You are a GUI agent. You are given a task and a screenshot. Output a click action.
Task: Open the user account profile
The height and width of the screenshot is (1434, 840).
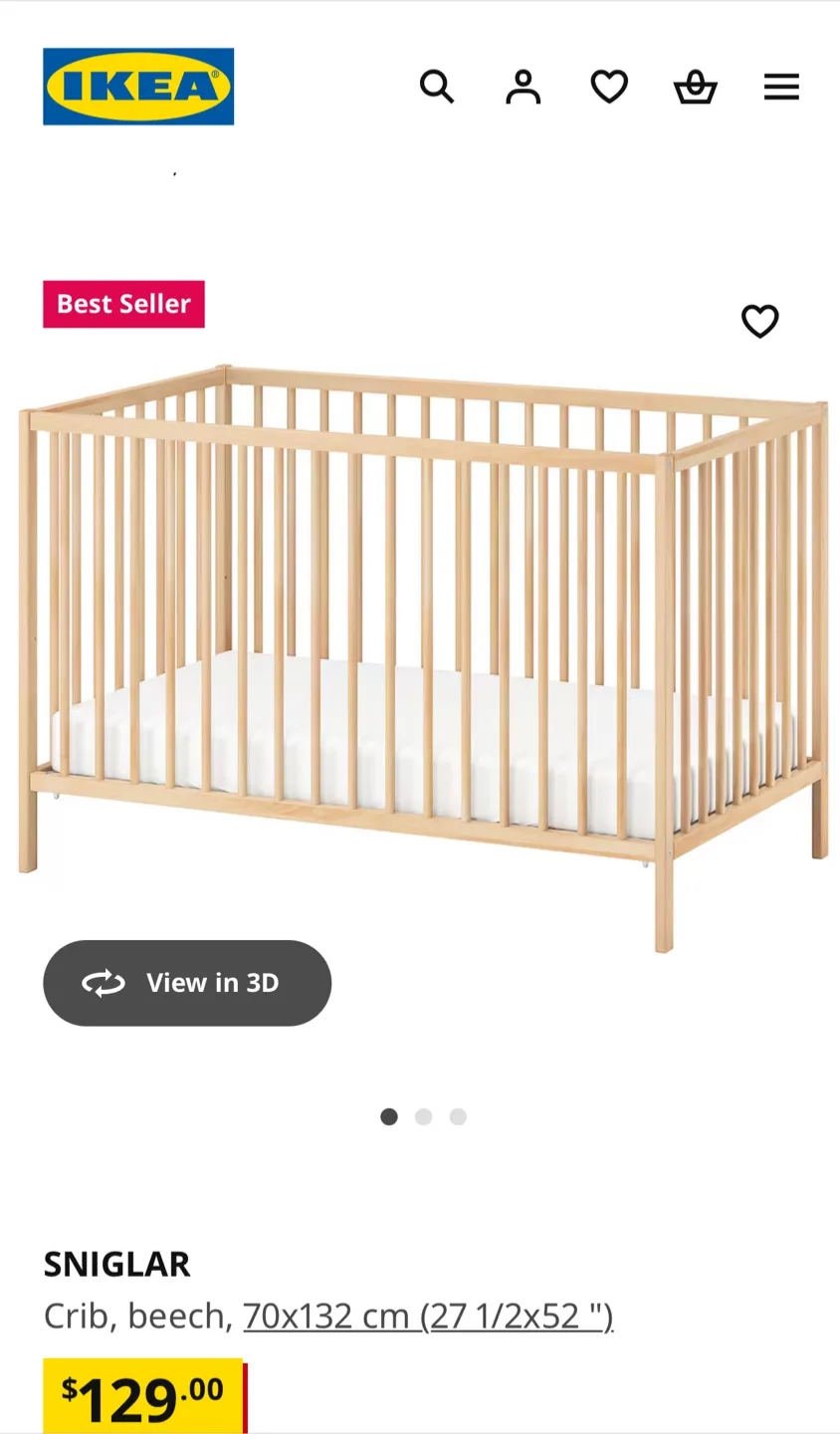(523, 87)
